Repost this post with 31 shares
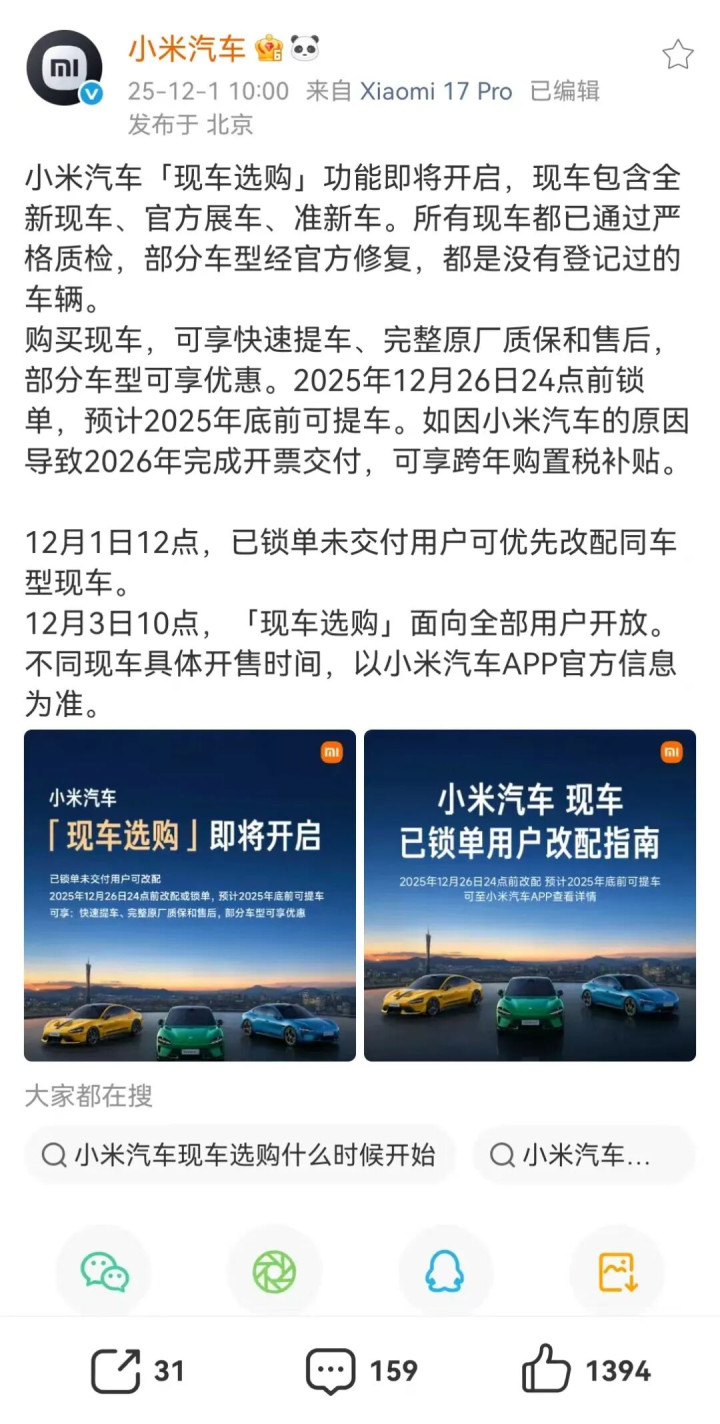This screenshot has width=720, height=1424. pyautogui.click(x=138, y=1371)
